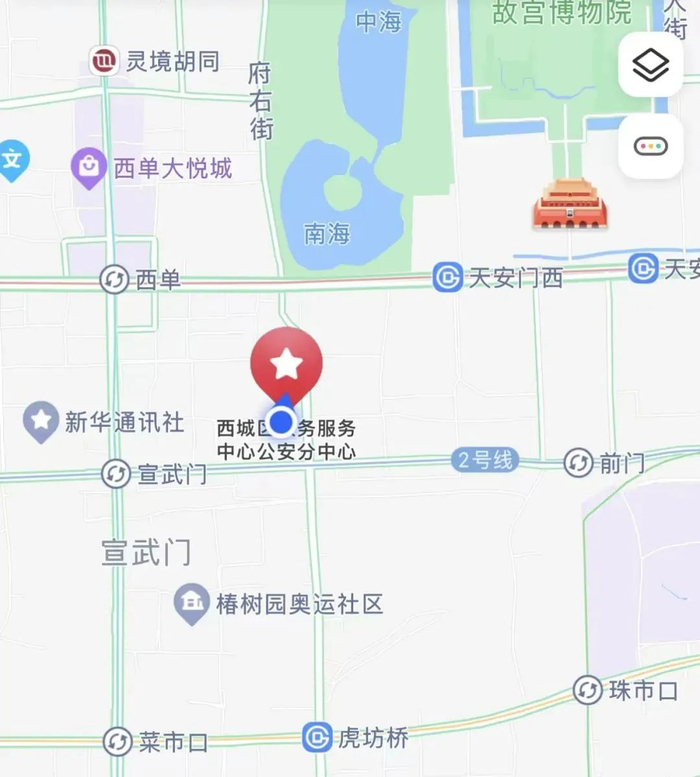Viewport: 700px width, 777px height.
Task: Open the 新华通讯社 starred place
Action: (41, 421)
